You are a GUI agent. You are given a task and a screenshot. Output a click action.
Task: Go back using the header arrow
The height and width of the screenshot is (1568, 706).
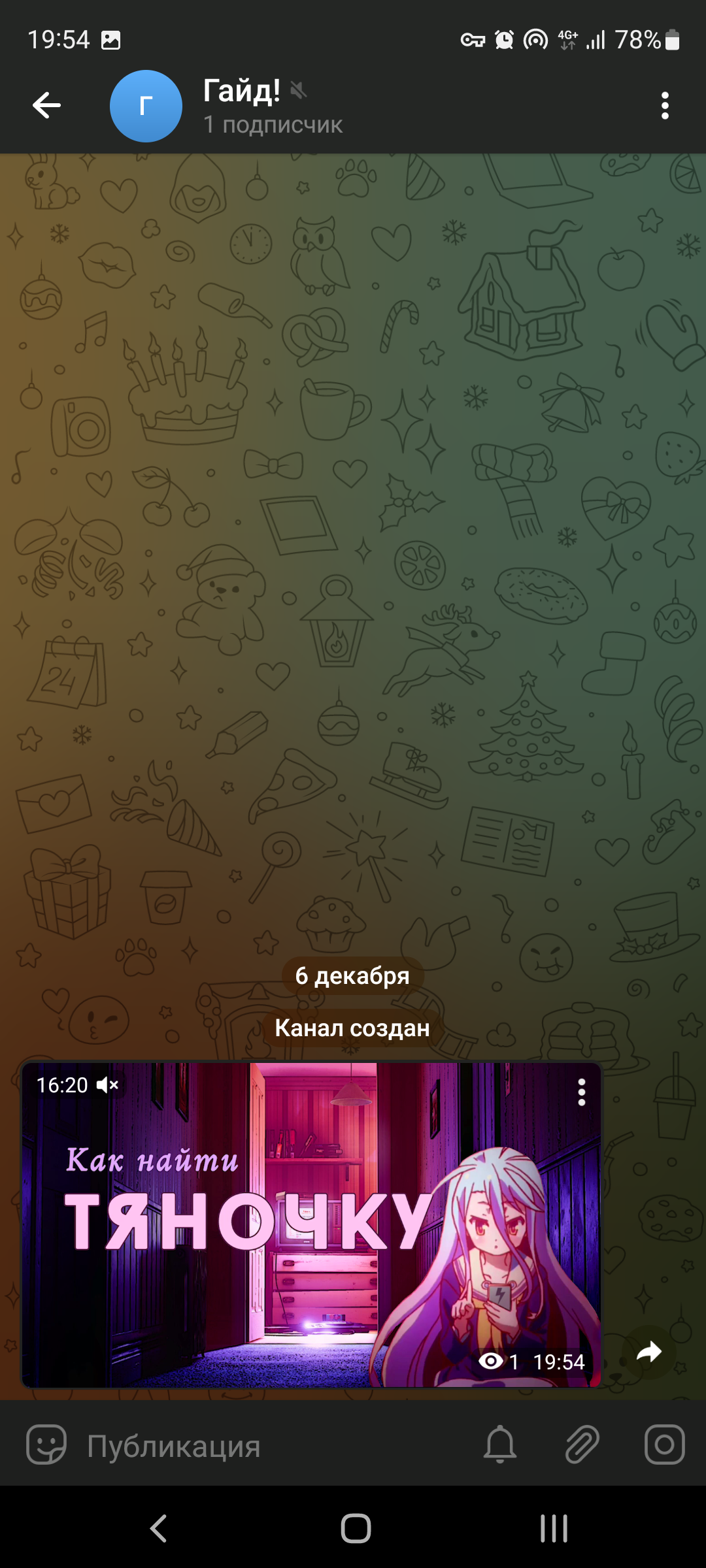[x=46, y=105]
